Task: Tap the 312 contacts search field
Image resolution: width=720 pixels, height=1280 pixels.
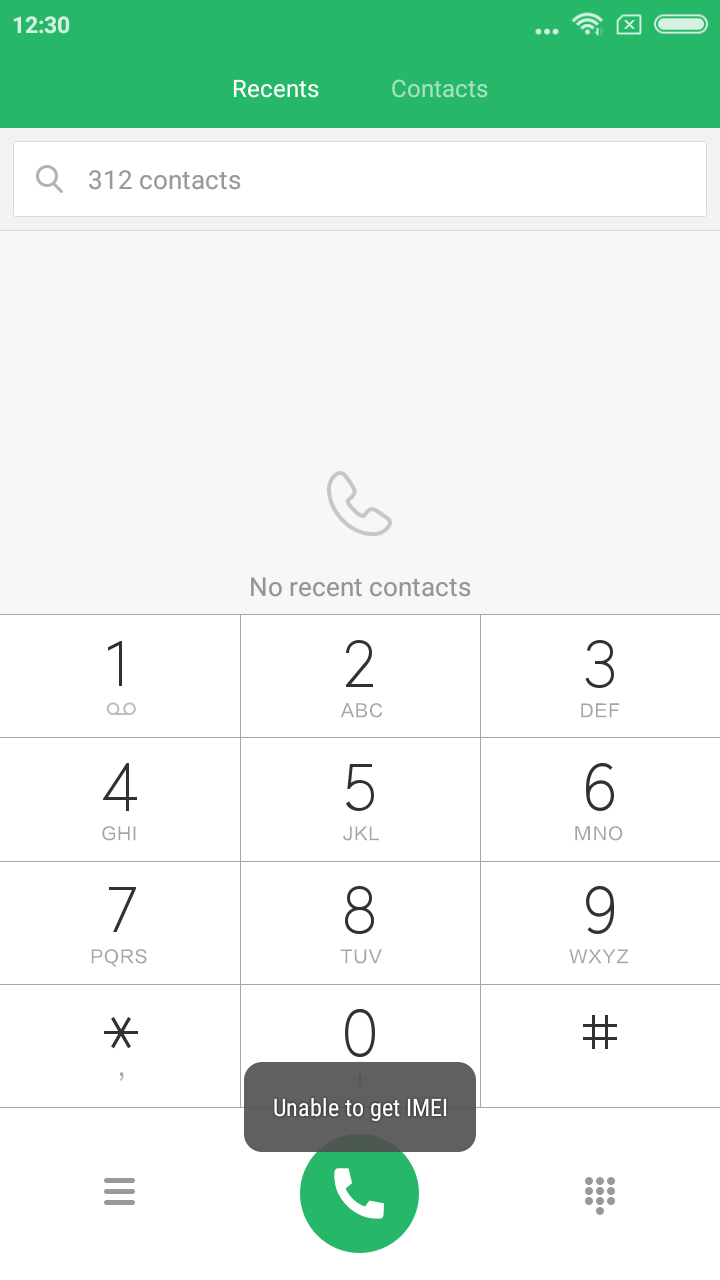Action: (x=360, y=180)
